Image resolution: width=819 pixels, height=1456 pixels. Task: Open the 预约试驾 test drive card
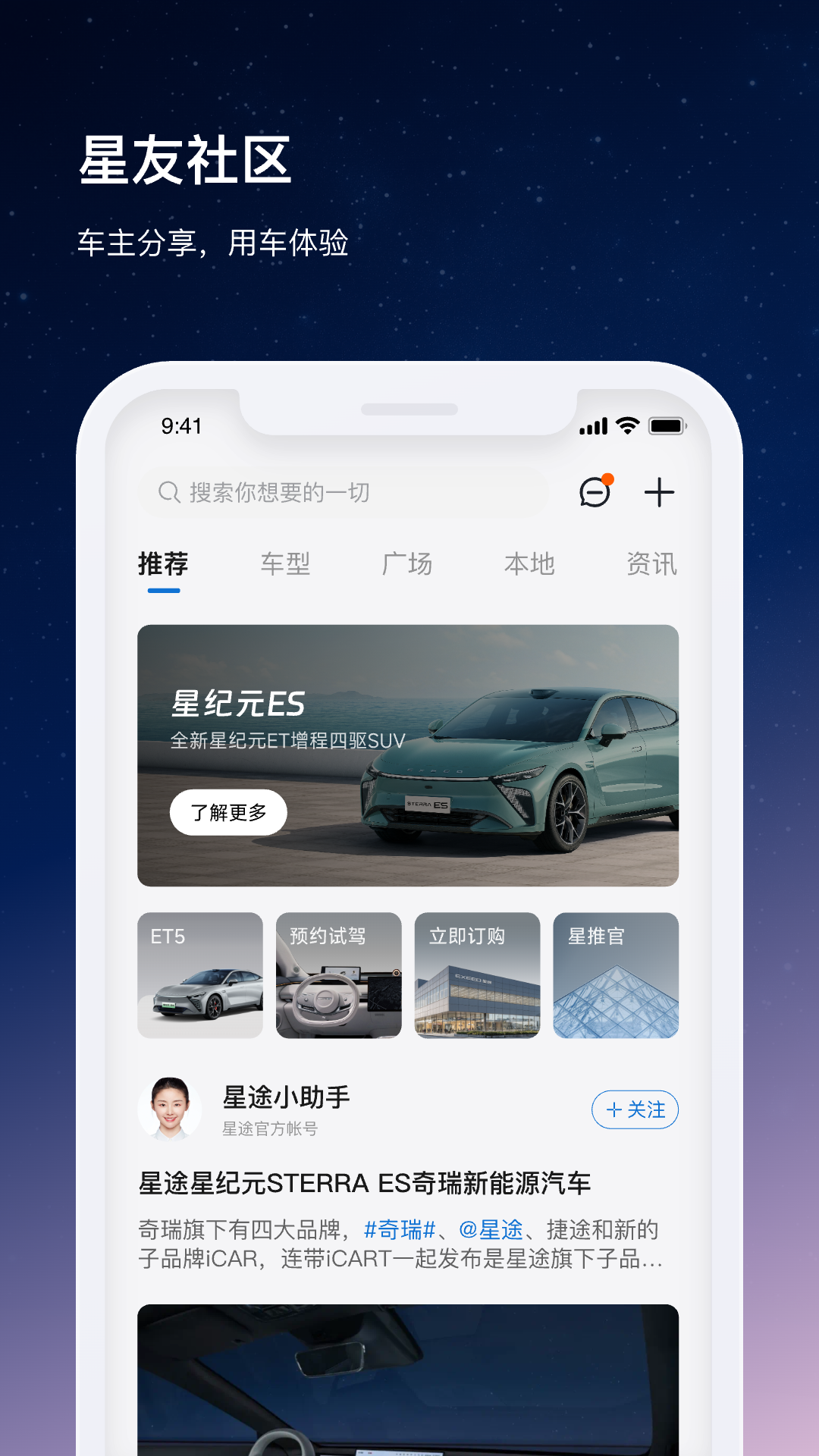338,976
